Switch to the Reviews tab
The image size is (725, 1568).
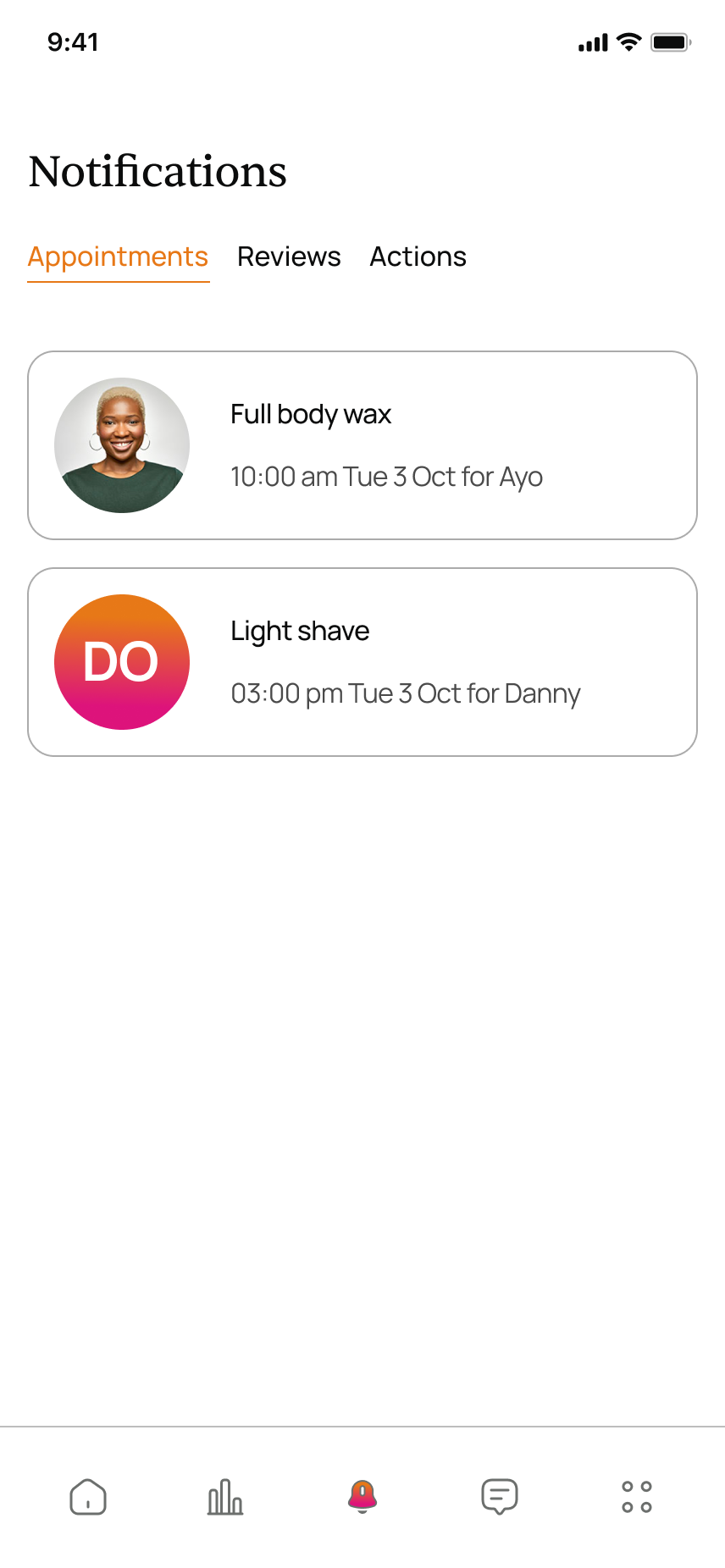pyautogui.click(x=289, y=257)
